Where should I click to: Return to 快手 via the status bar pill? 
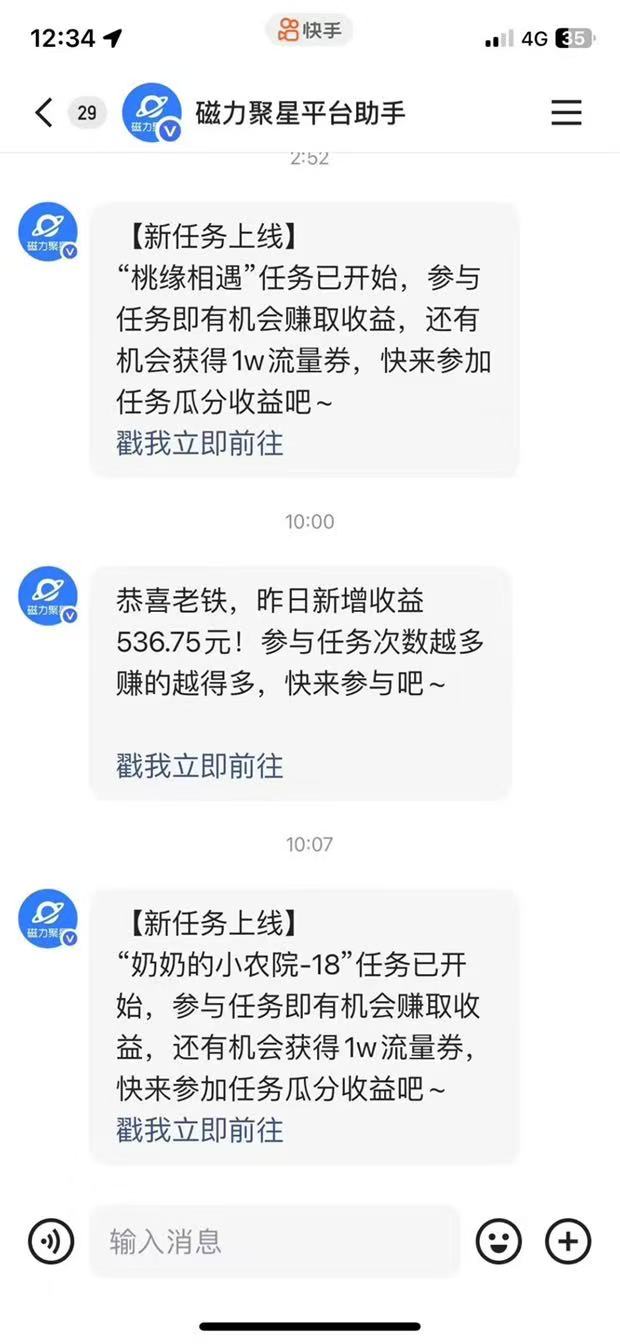click(309, 31)
